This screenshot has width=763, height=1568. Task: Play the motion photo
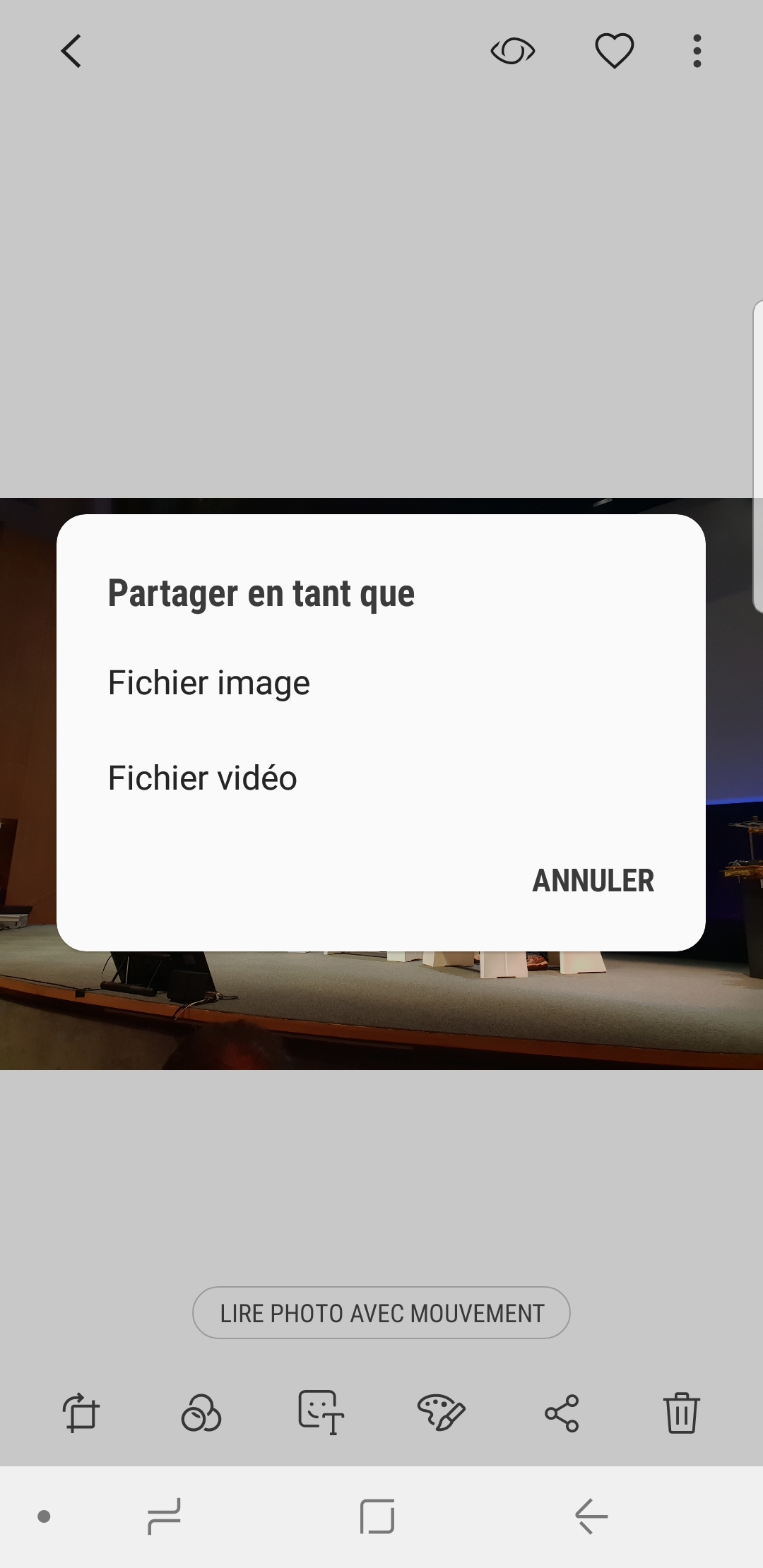tap(381, 1313)
